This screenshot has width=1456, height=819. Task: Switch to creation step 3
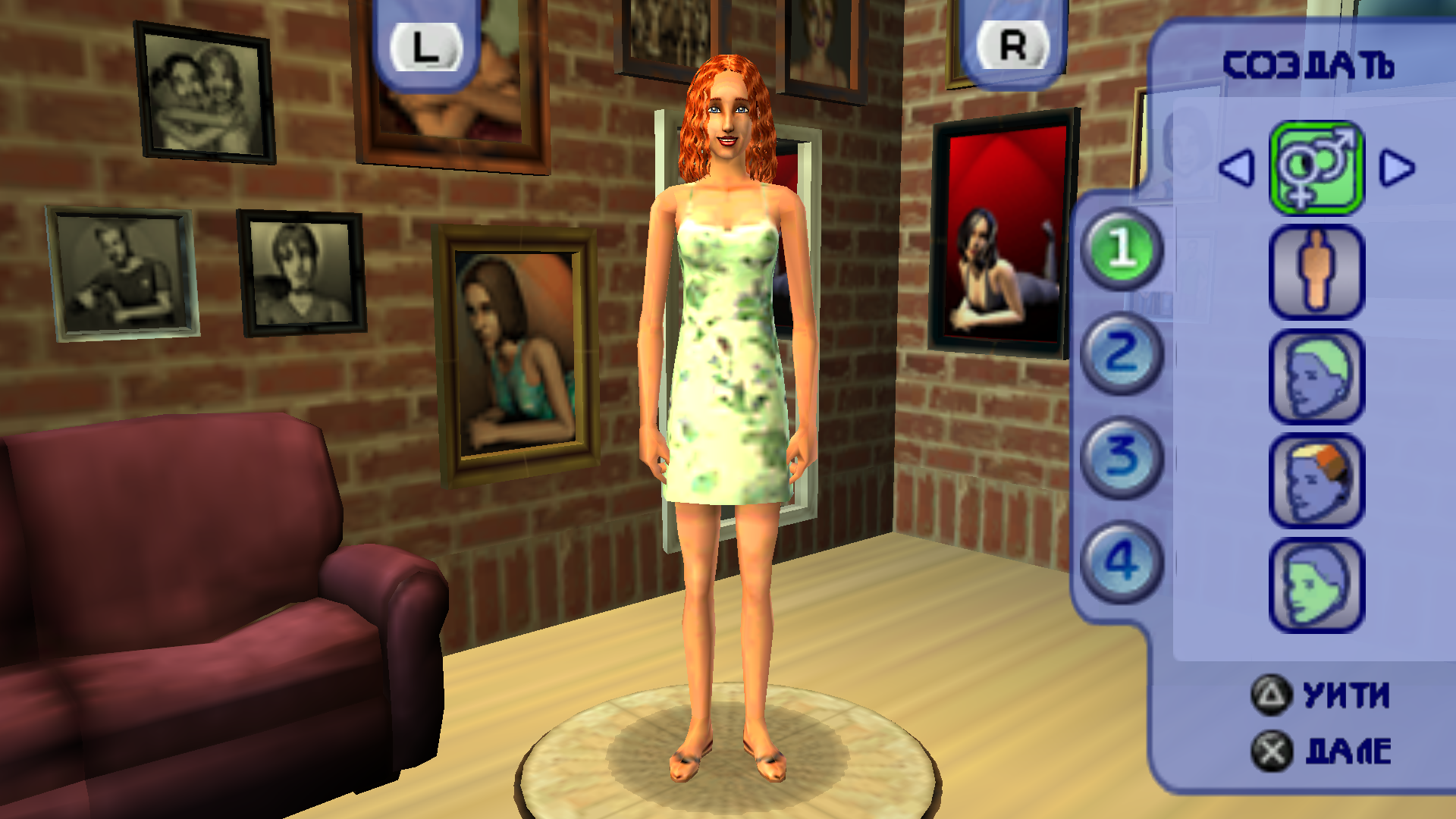[1122, 457]
